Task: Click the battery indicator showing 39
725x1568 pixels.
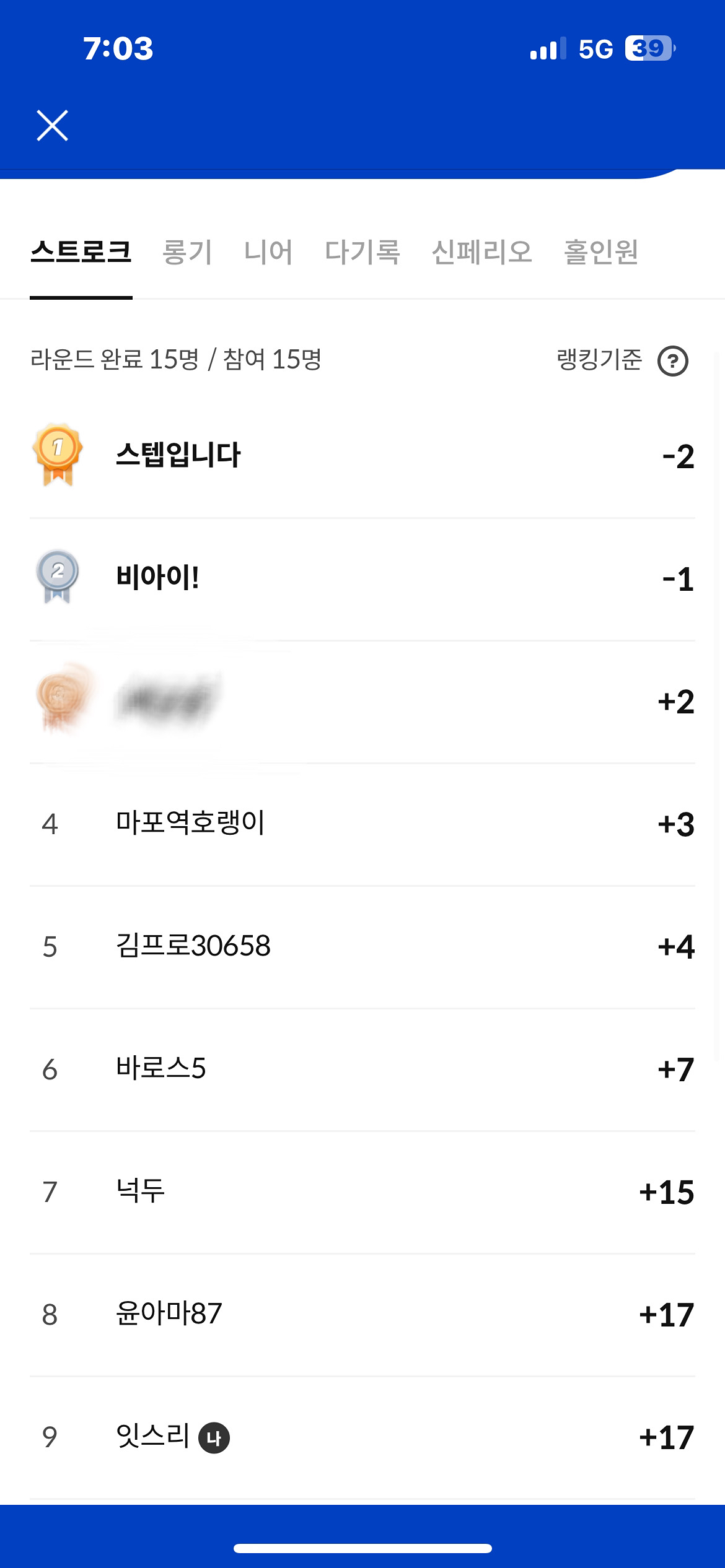Action: [x=648, y=48]
